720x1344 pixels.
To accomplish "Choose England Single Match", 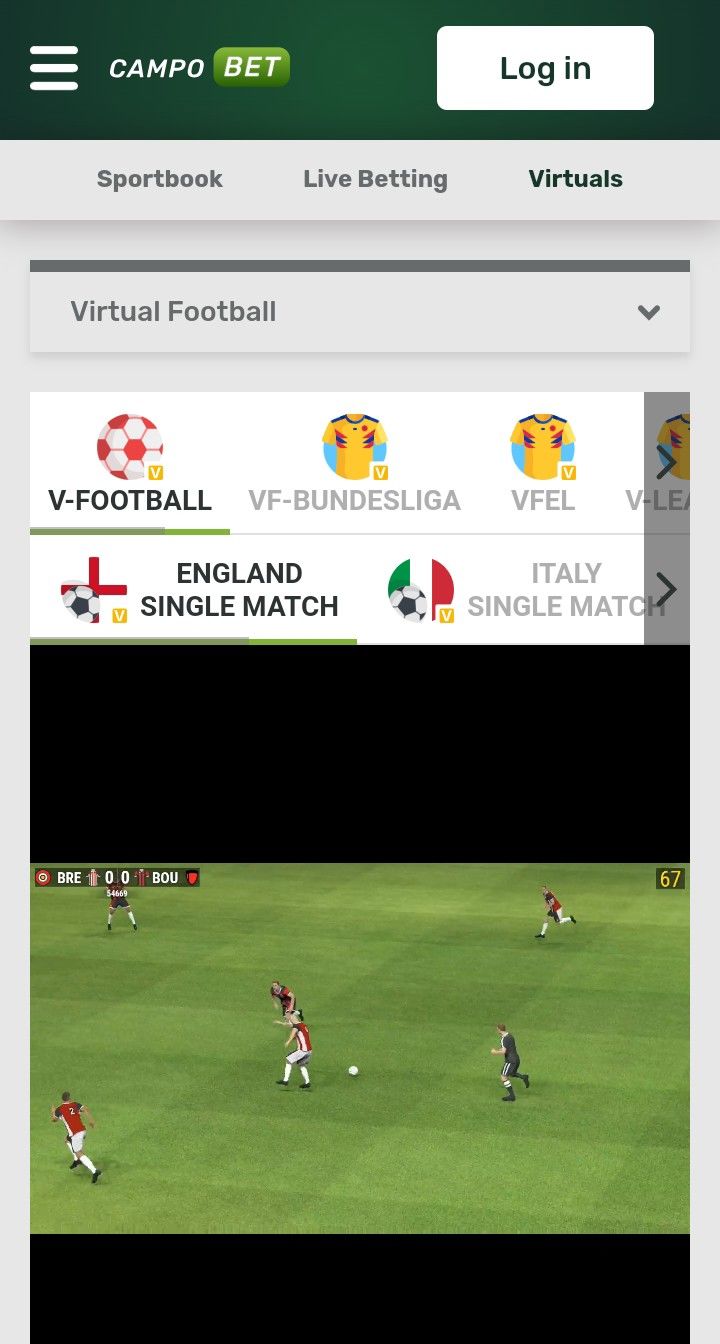I will coord(200,590).
